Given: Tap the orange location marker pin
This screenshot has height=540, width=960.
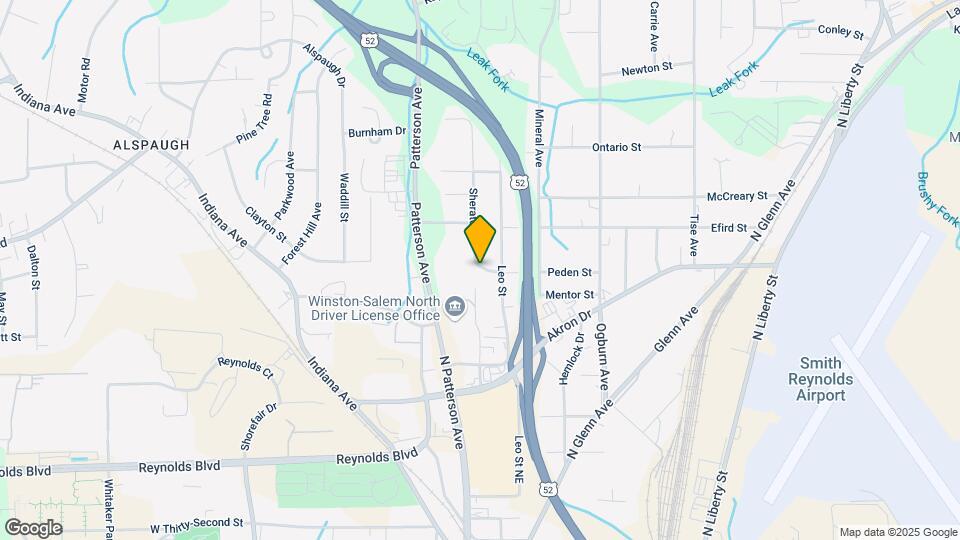Looking at the screenshot, I should (x=481, y=238).
